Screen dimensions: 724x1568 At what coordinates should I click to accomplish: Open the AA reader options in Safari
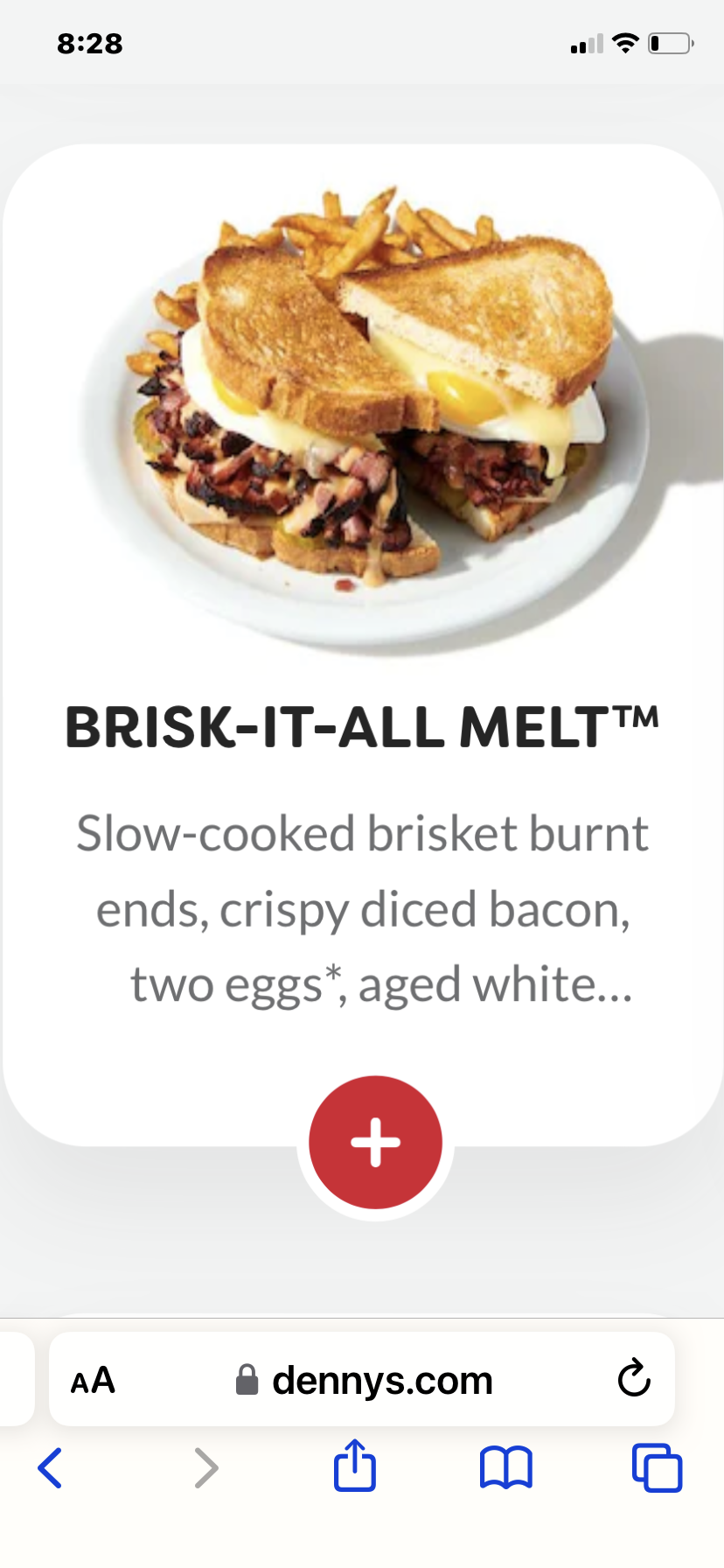pyautogui.click(x=93, y=1381)
